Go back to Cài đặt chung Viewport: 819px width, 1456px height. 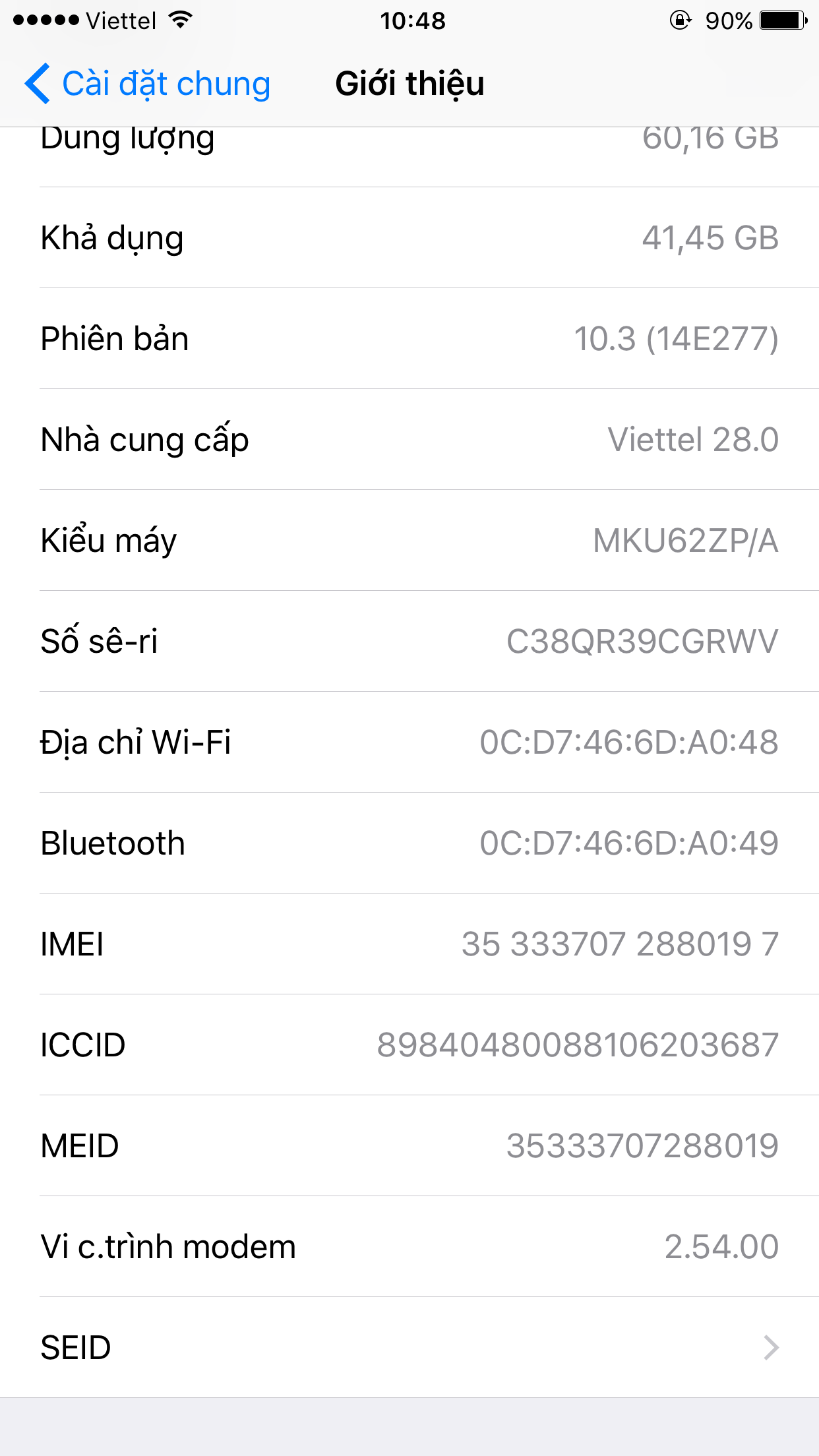148,84
